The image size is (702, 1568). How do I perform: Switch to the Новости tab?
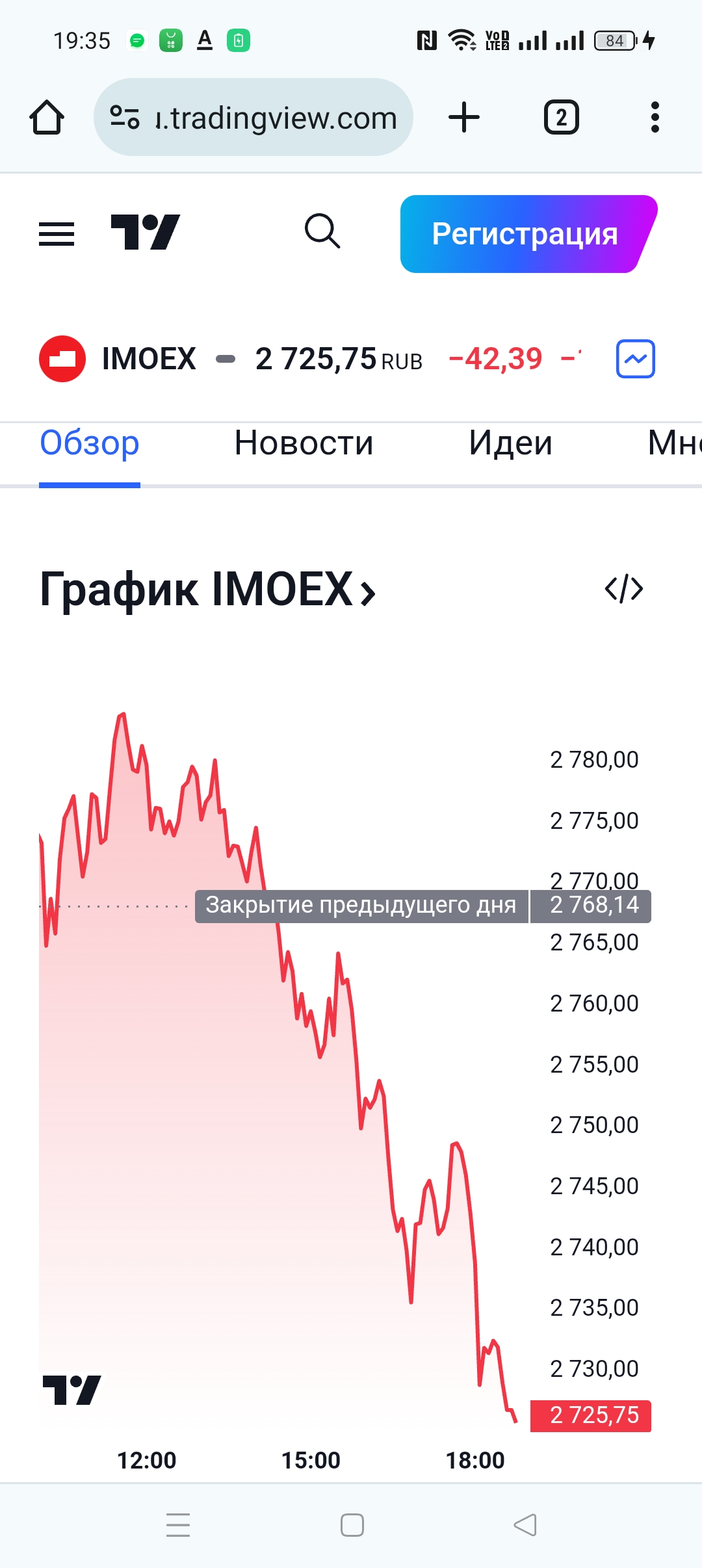click(304, 444)
